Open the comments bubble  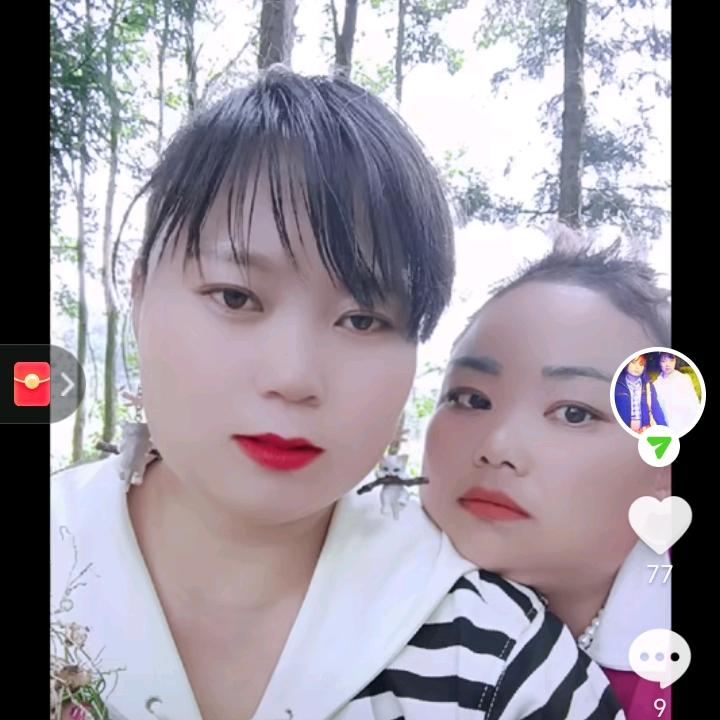659,657
